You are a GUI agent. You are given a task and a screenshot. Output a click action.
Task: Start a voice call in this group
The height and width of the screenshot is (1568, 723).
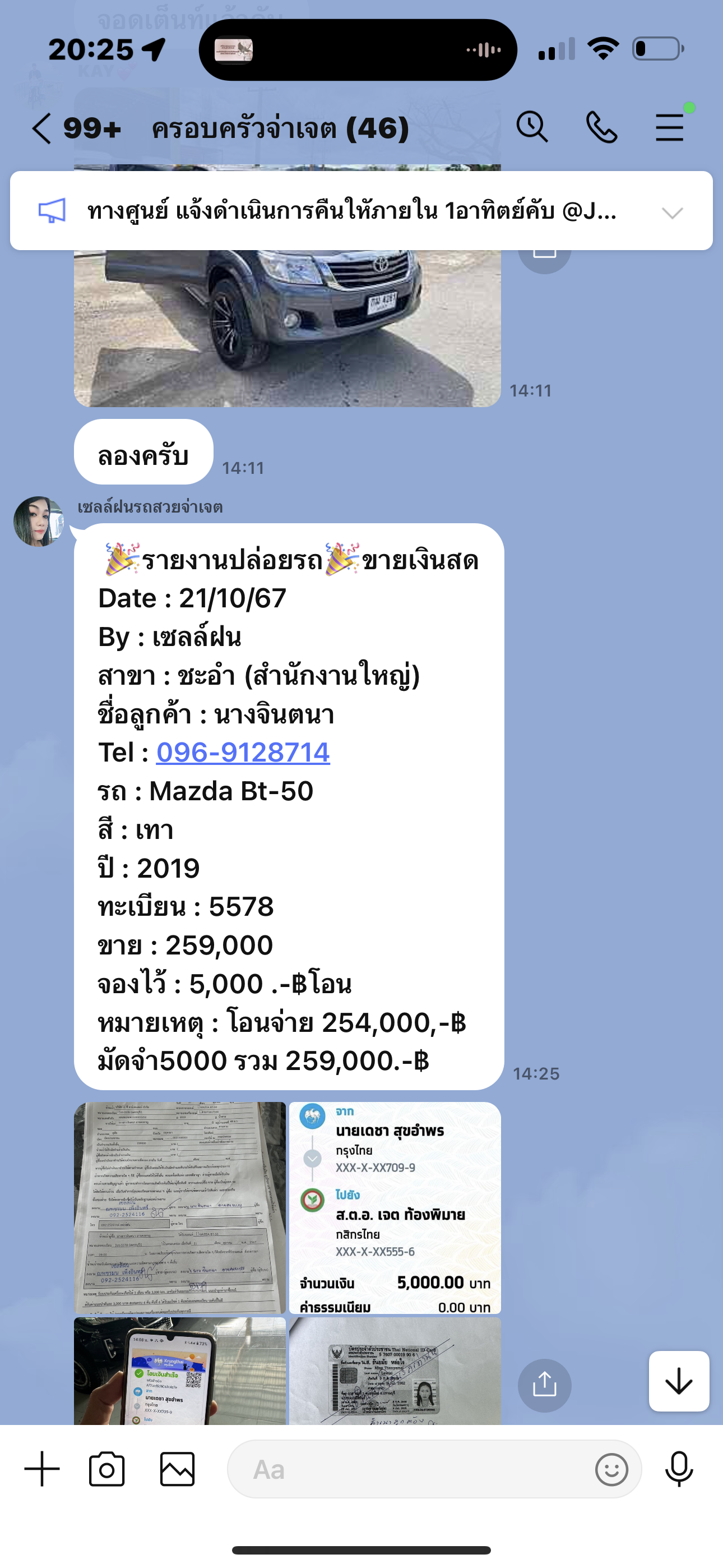(601, 127)
